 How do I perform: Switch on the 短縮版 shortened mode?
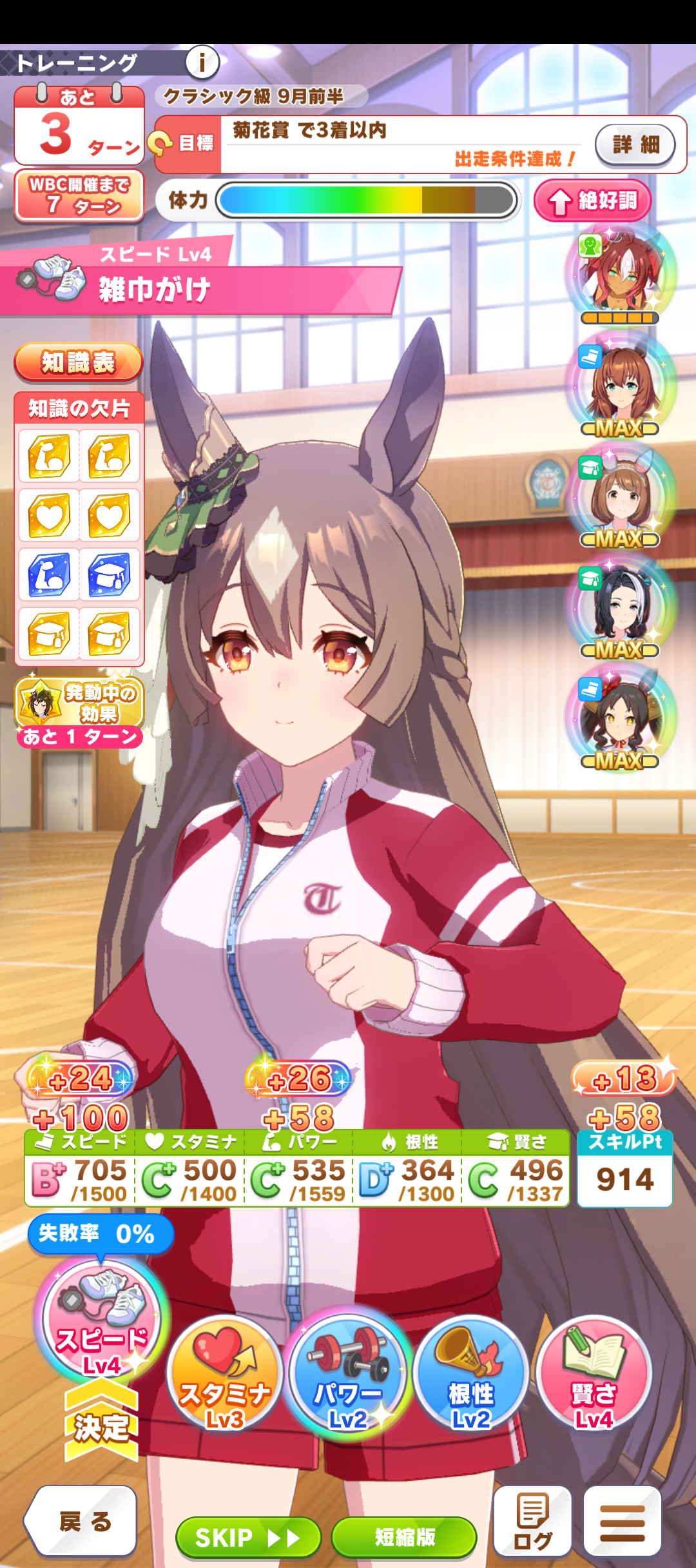click(x=404, y=1538)
